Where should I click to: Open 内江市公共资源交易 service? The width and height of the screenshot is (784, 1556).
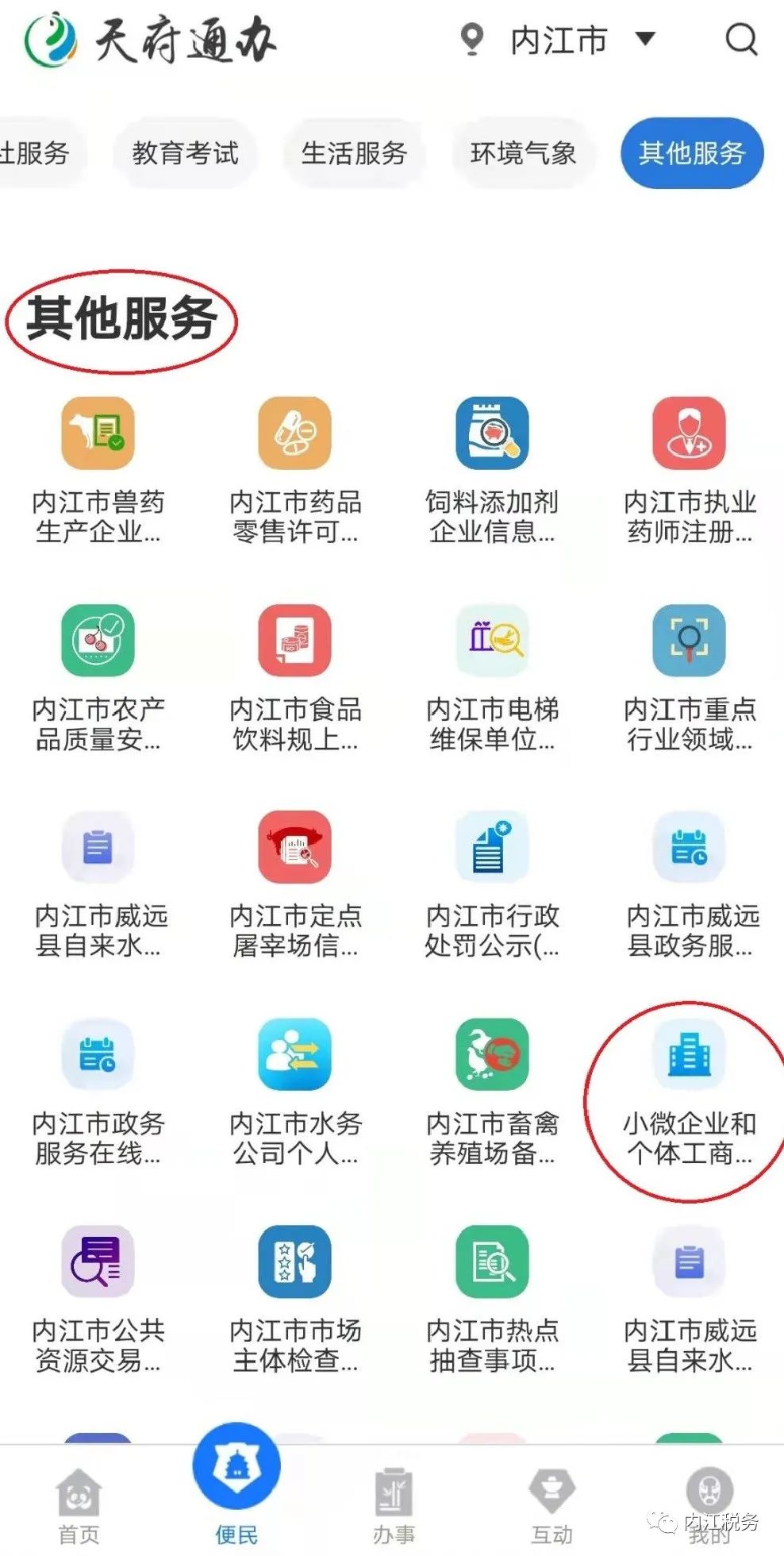[x=98, y=1300]
